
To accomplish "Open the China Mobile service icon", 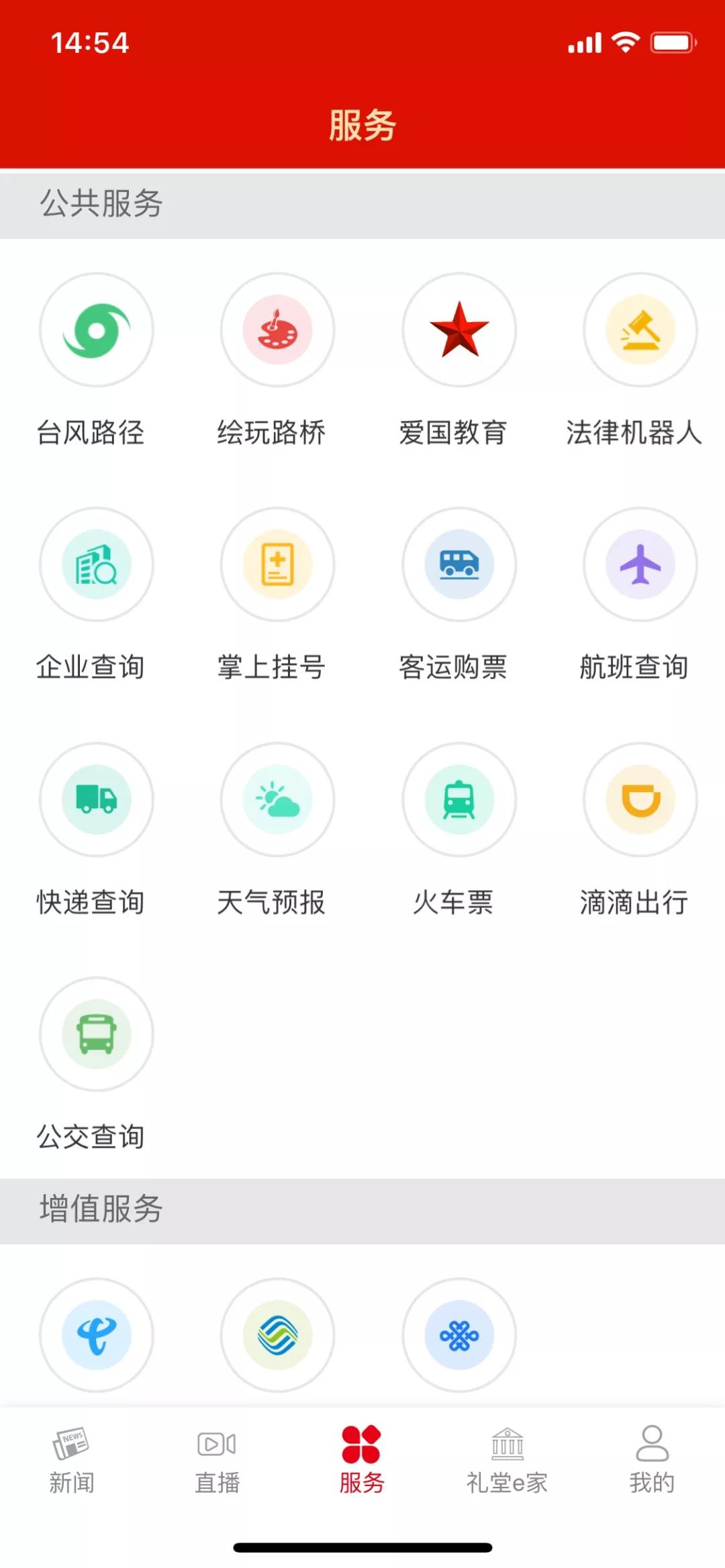I will pos(277,1336).
